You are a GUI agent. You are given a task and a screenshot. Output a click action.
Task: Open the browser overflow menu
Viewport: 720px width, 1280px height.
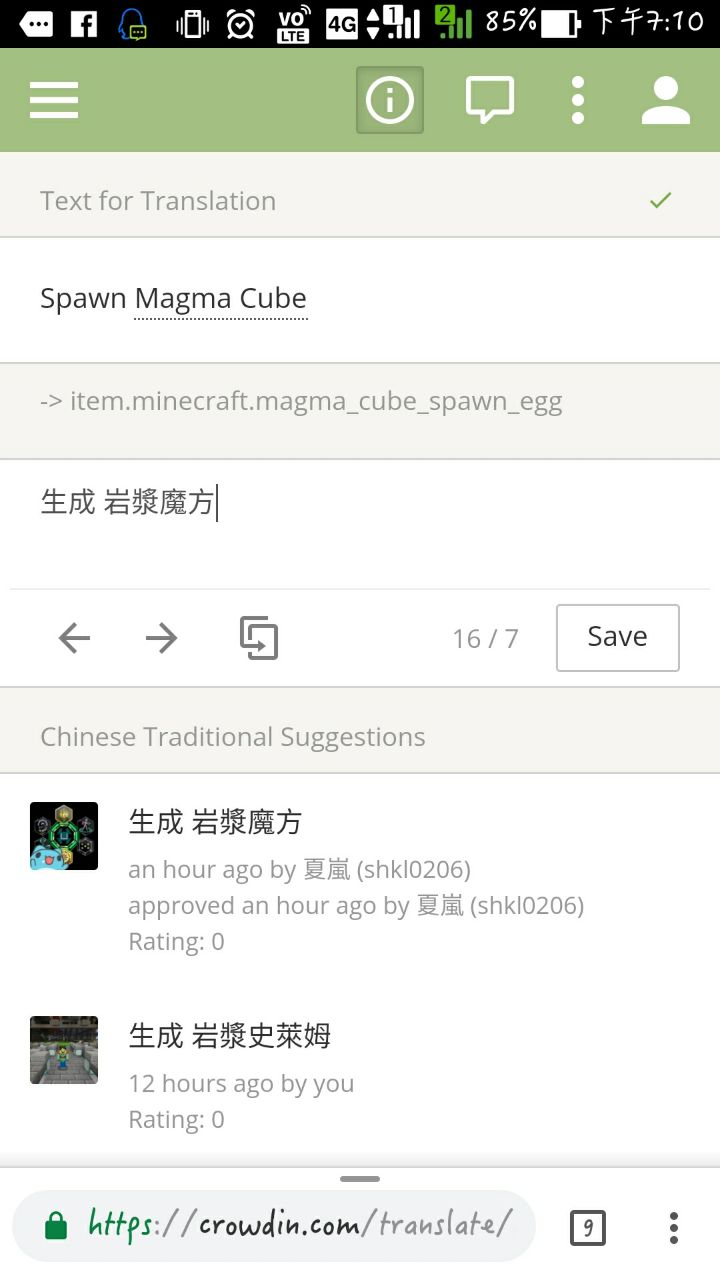click(674, 1226)
